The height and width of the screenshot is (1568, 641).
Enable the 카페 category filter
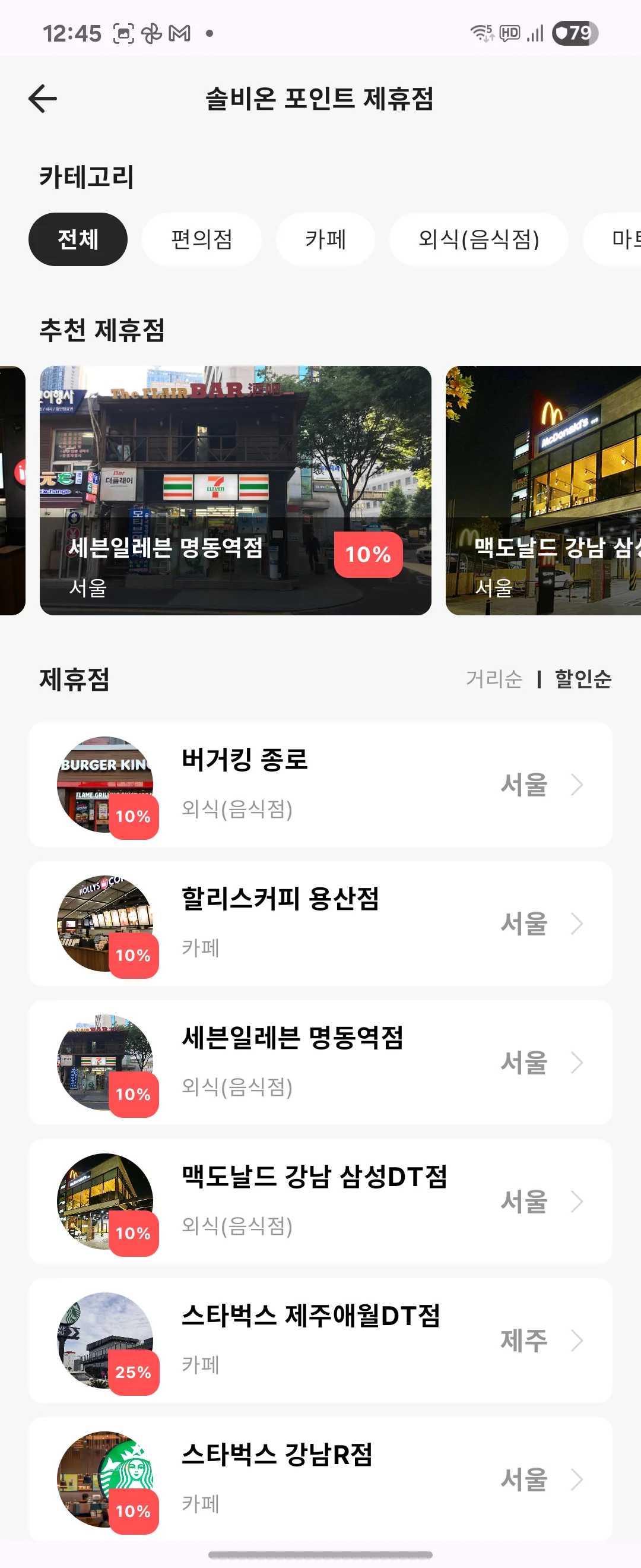[x=325, y=239]
